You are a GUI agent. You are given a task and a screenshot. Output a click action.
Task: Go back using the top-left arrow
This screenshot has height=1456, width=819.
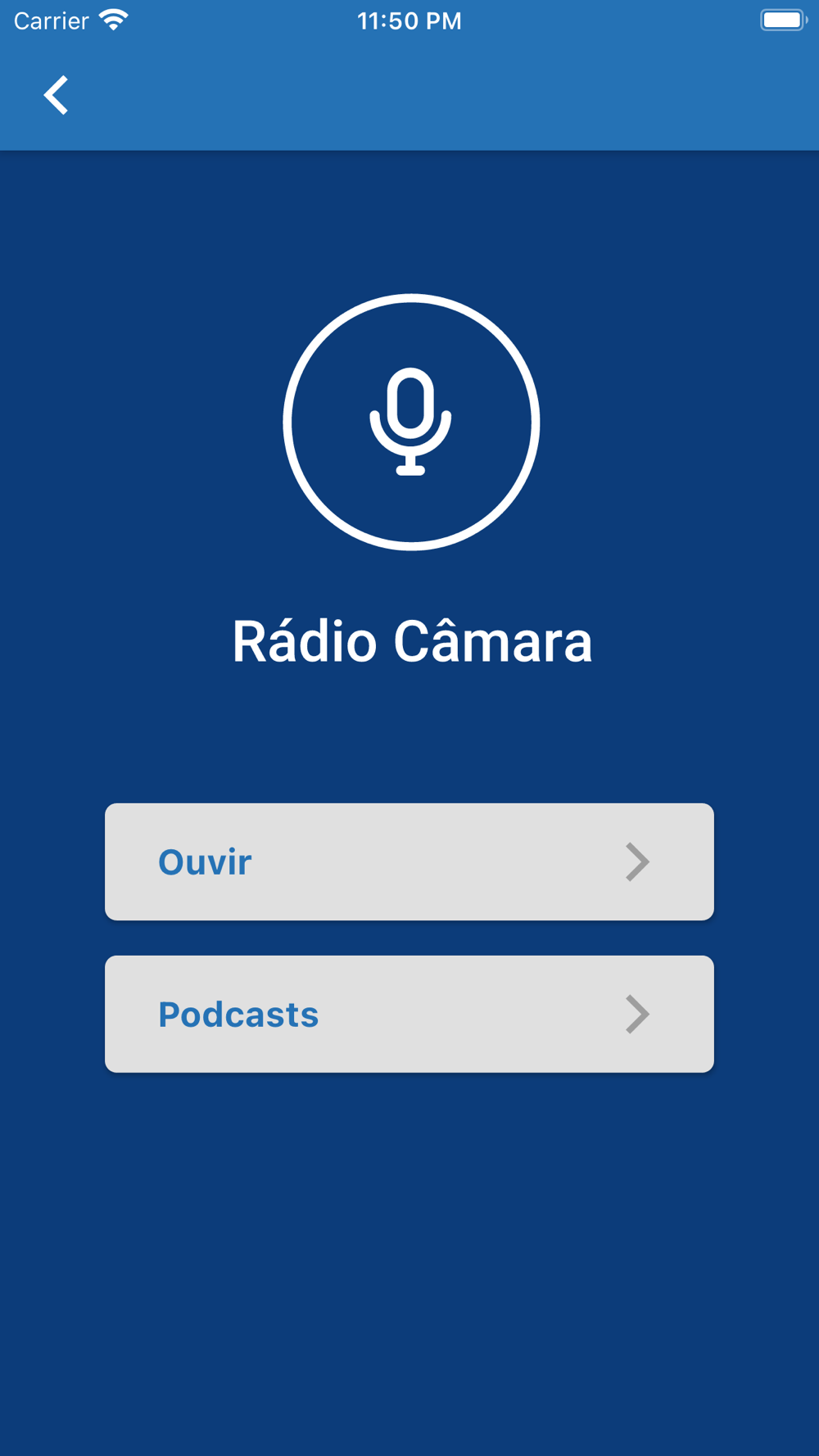click(x=56, y=96)
